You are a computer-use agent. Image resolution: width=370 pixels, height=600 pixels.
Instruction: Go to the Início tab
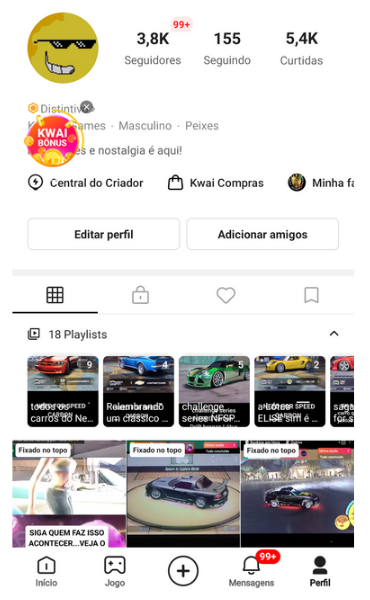click(46, 571)
